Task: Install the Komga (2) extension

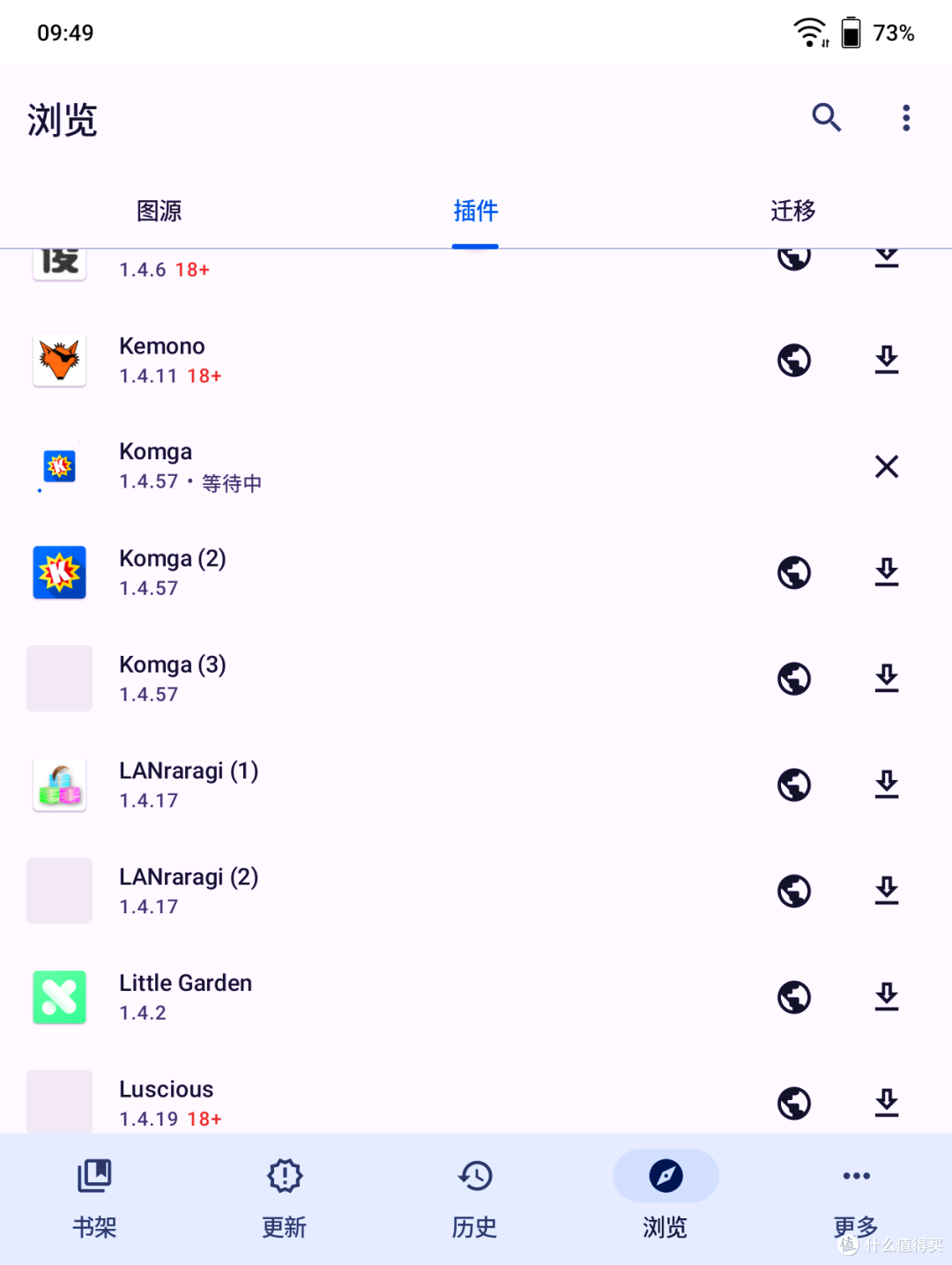Action: pyautogui.click(x=886, y=572)
